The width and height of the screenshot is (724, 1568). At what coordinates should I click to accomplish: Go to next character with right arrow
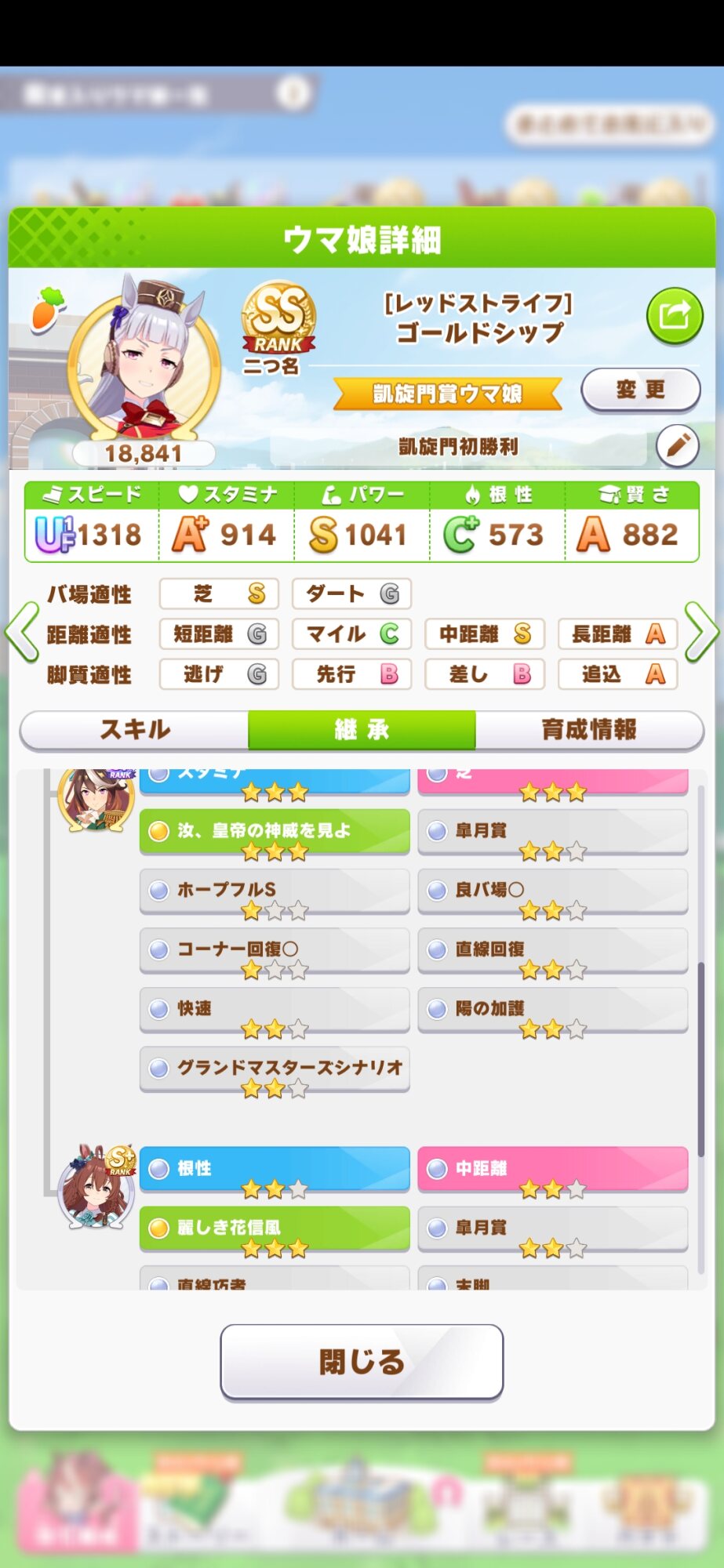coord(701,632)
